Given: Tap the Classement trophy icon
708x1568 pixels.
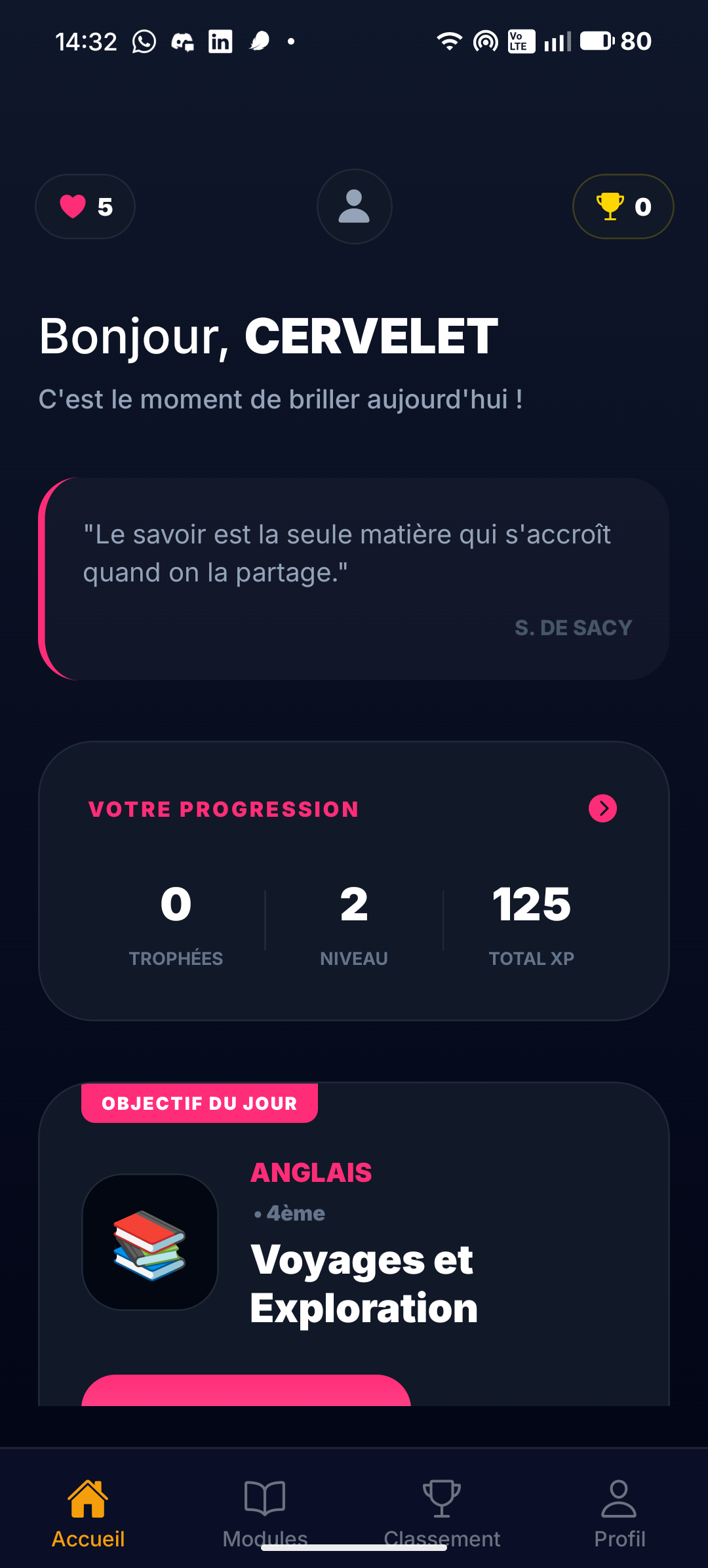Looking at the screenshot, I should (x=441, y=1498).
